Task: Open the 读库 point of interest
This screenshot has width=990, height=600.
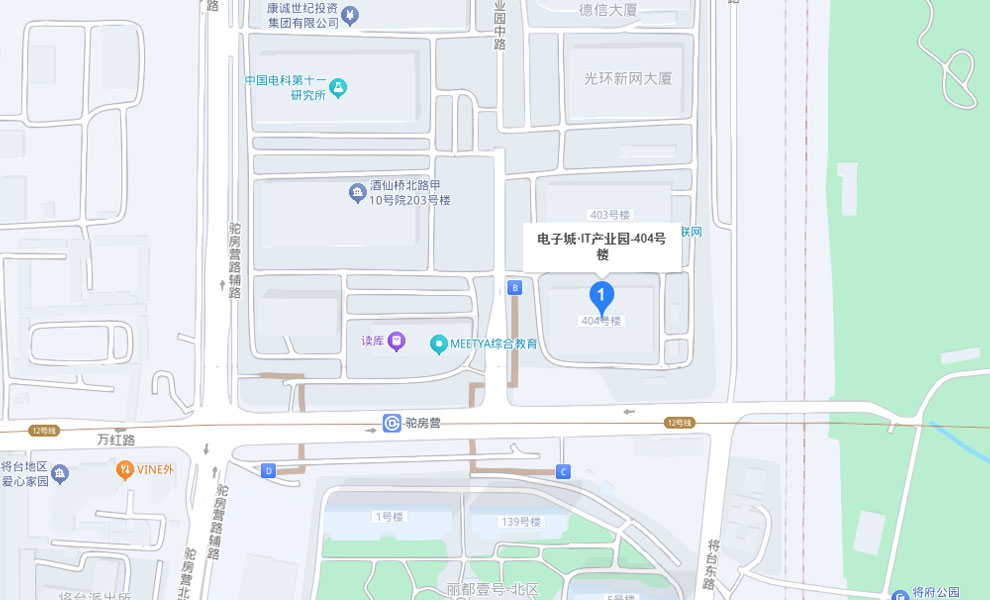Action: (397, 342)
